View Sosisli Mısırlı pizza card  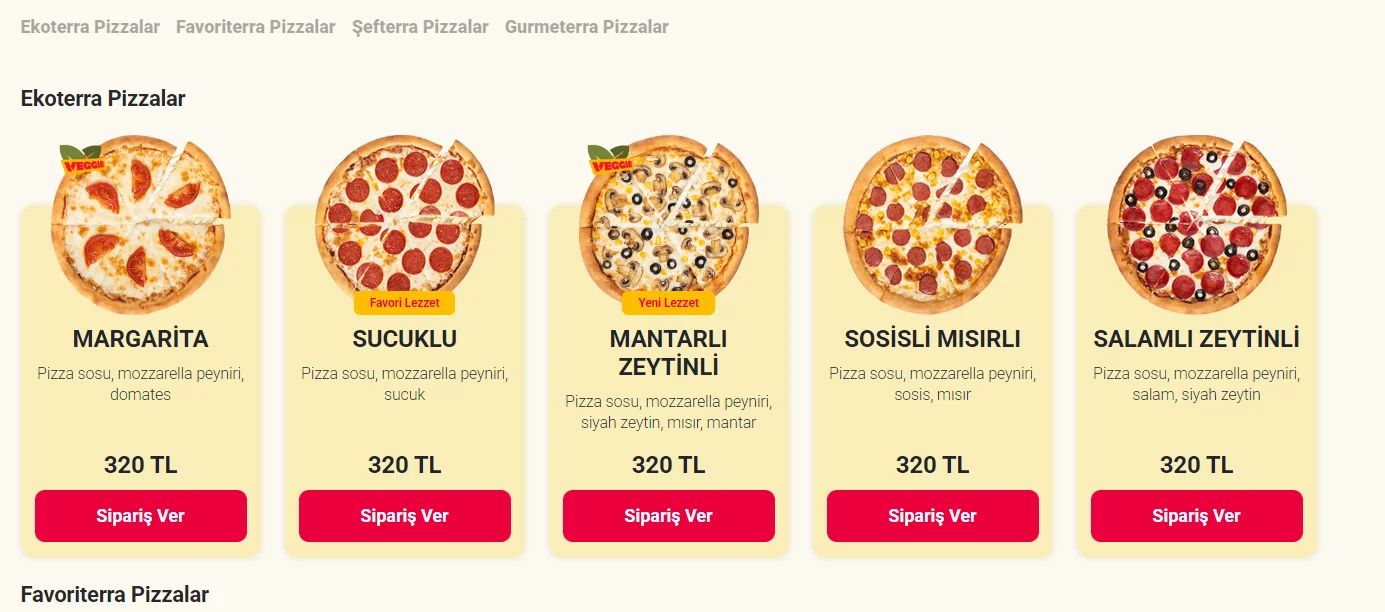click(933, 339)
